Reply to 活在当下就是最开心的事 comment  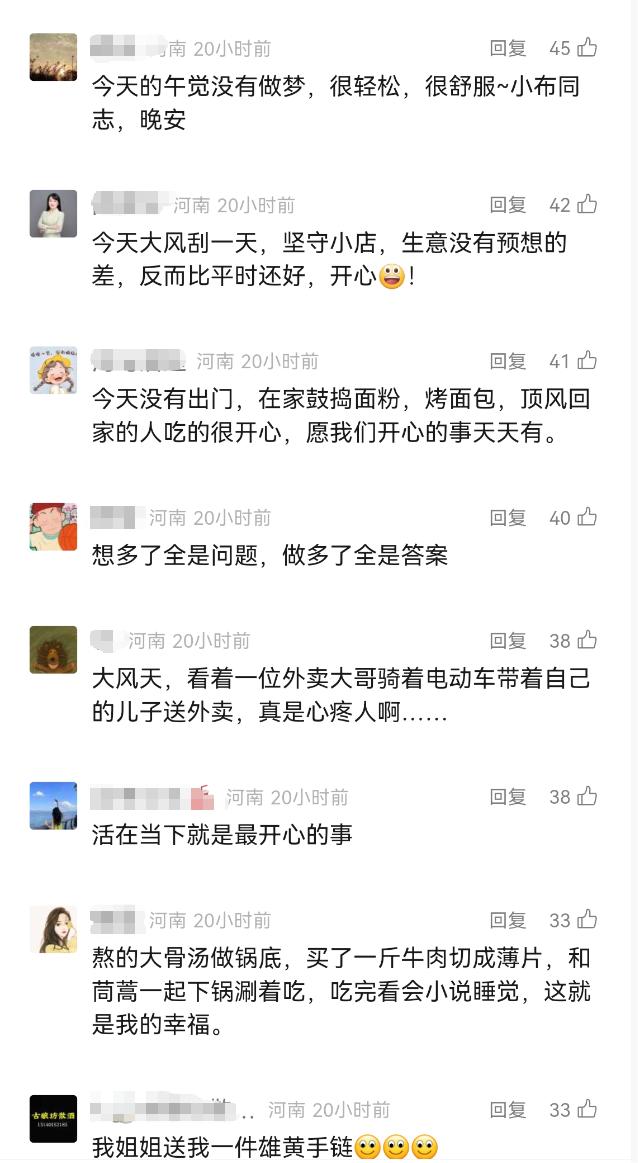[x=507, y=797]
